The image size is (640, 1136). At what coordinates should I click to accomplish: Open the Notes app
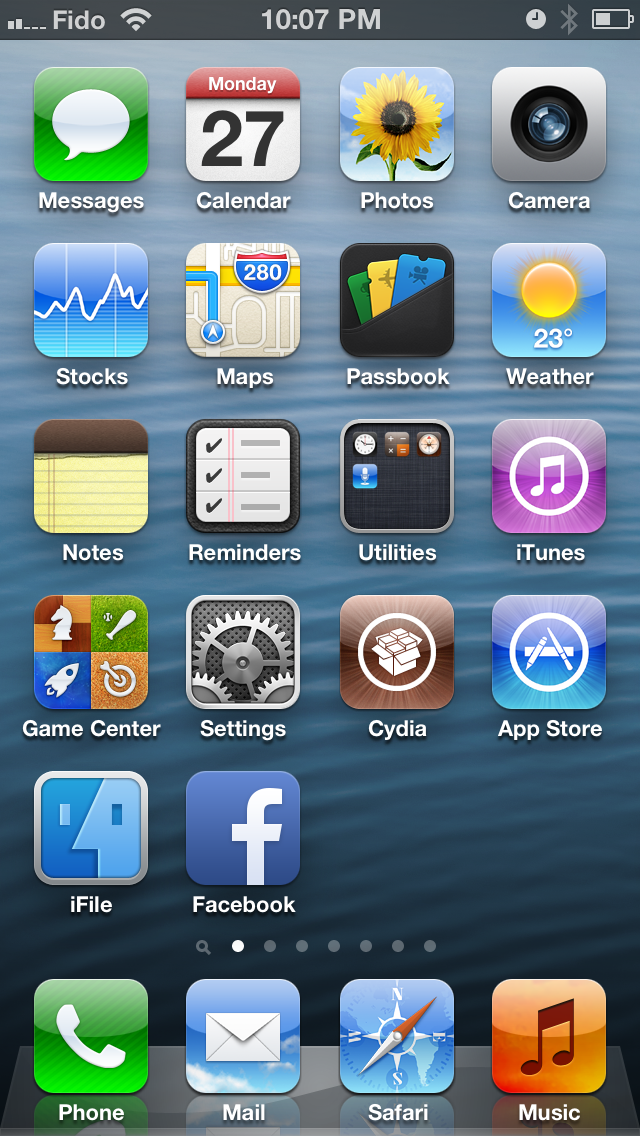click(x=91, y=477)
